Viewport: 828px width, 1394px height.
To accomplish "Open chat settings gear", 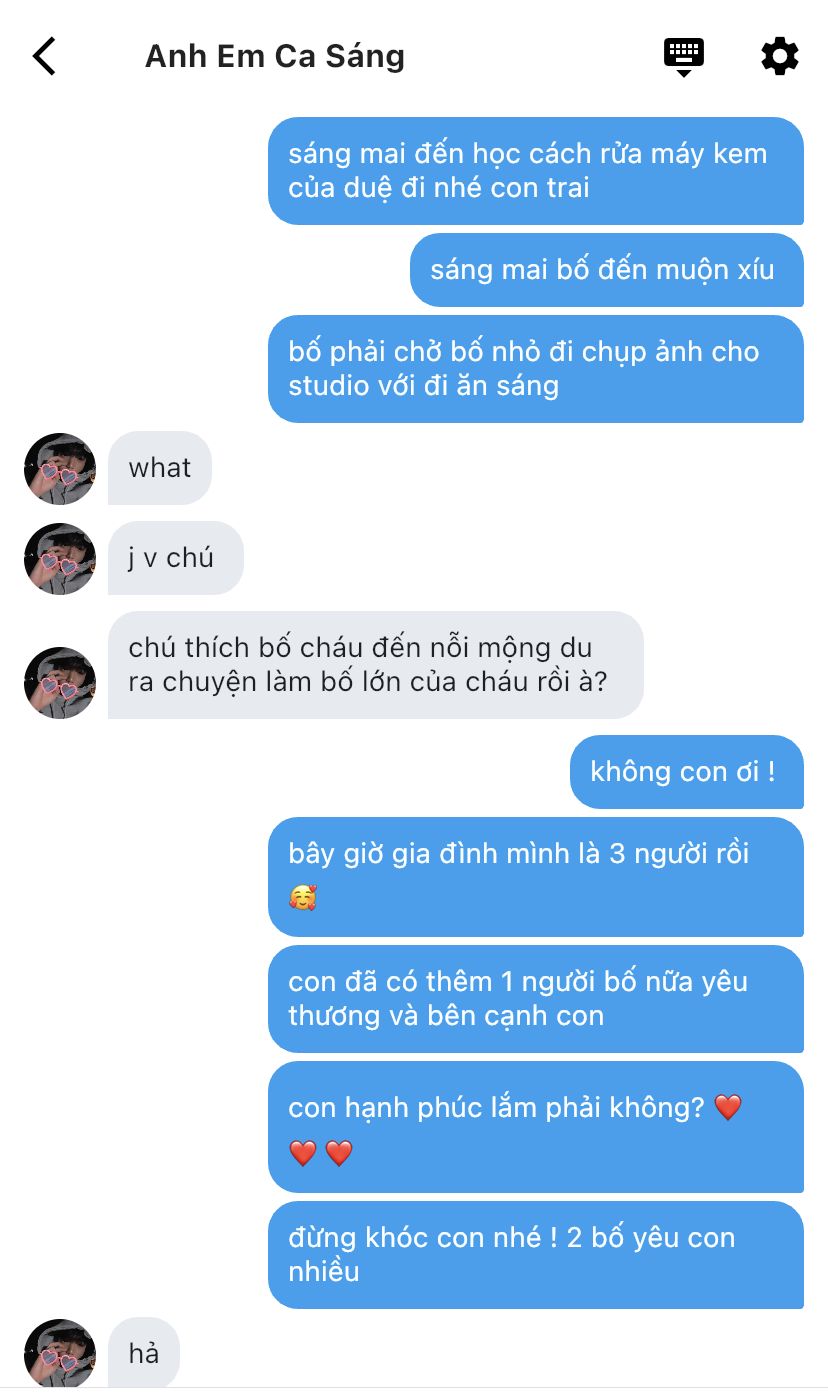I will [x=780, y=56].
